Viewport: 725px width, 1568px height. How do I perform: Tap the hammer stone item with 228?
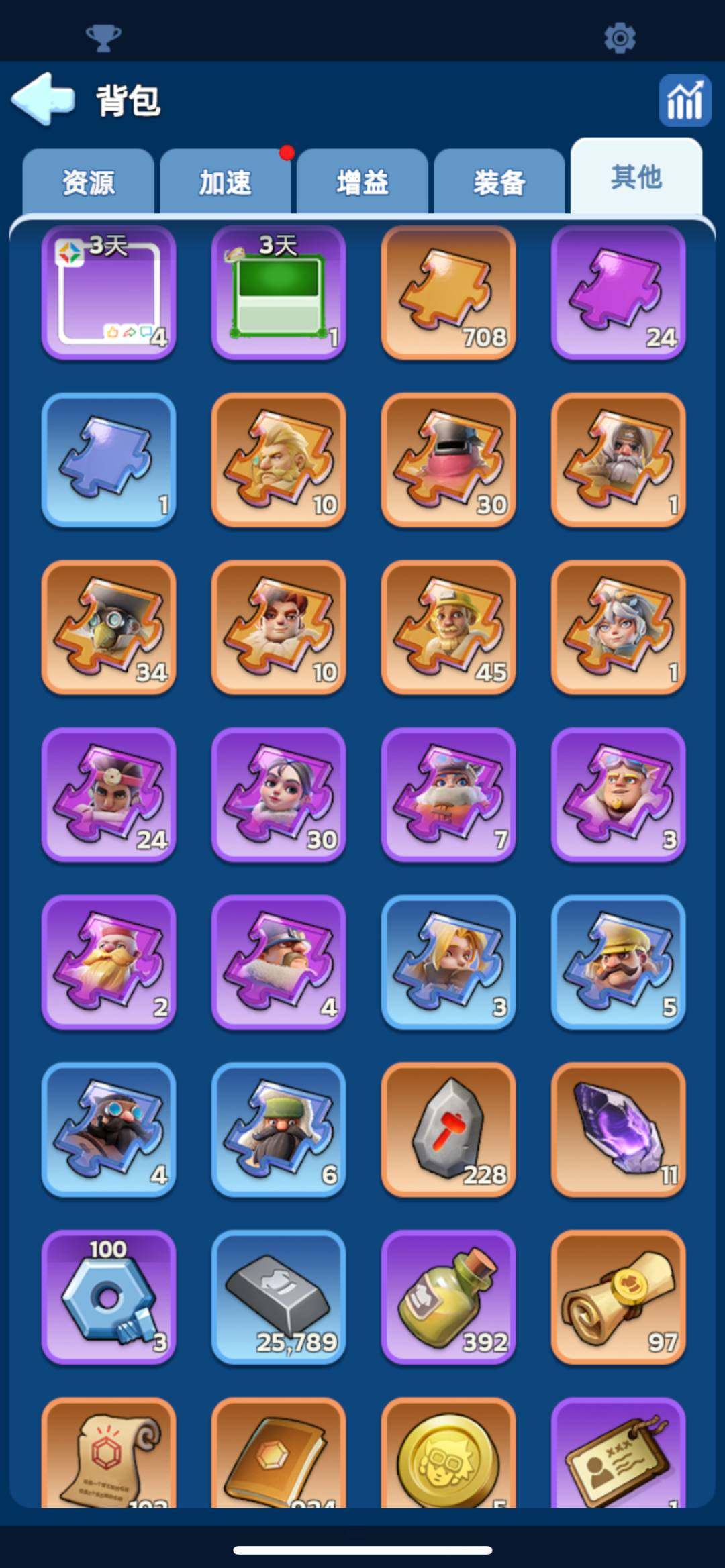[448, 1129]
